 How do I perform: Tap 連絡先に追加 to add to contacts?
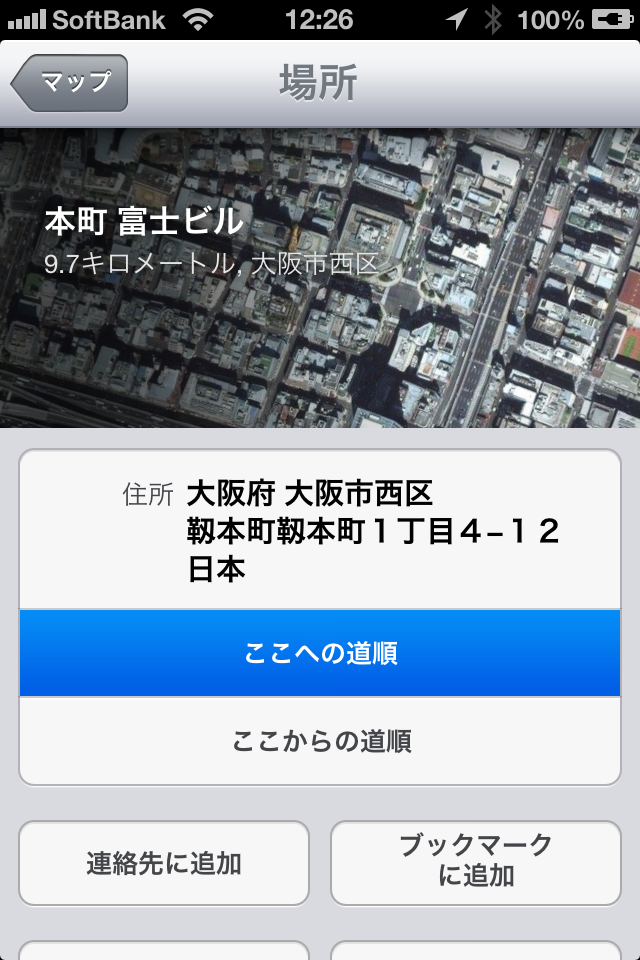tap(164, 863)
